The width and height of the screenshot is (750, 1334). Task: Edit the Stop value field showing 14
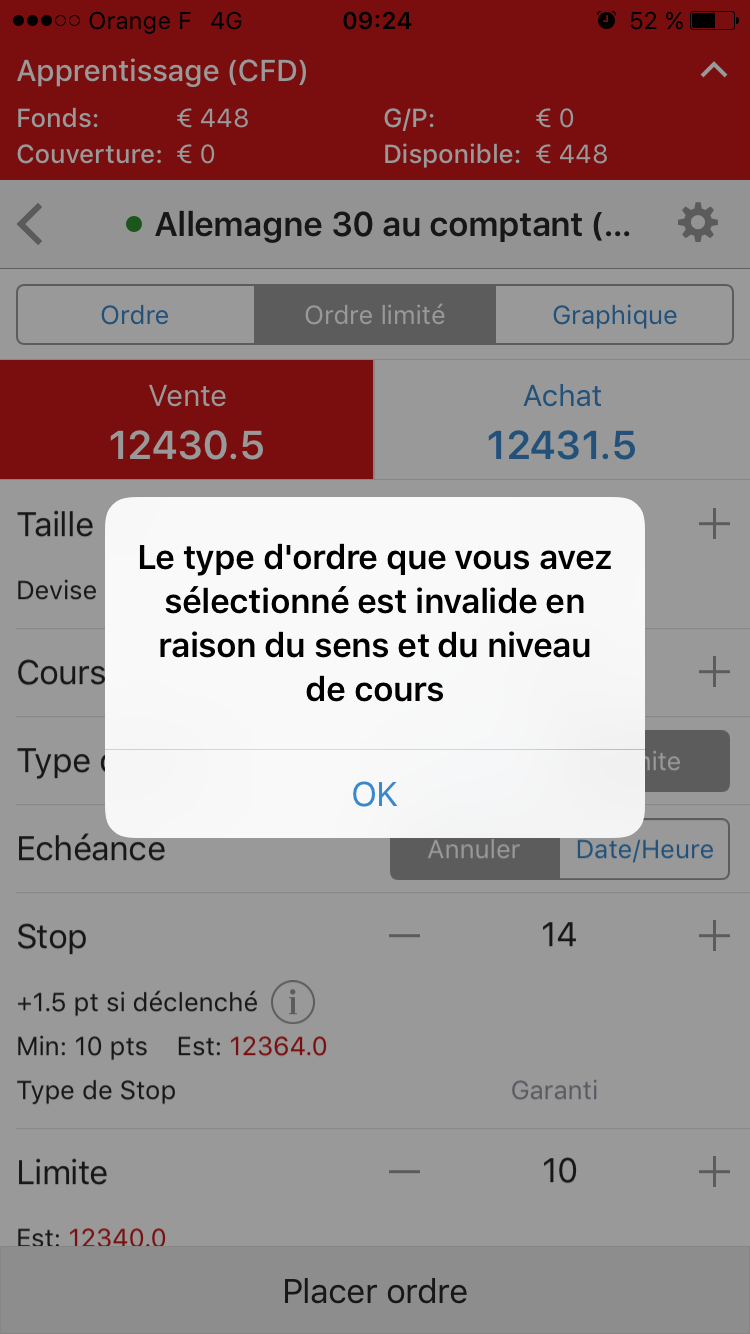coord(559,936)
